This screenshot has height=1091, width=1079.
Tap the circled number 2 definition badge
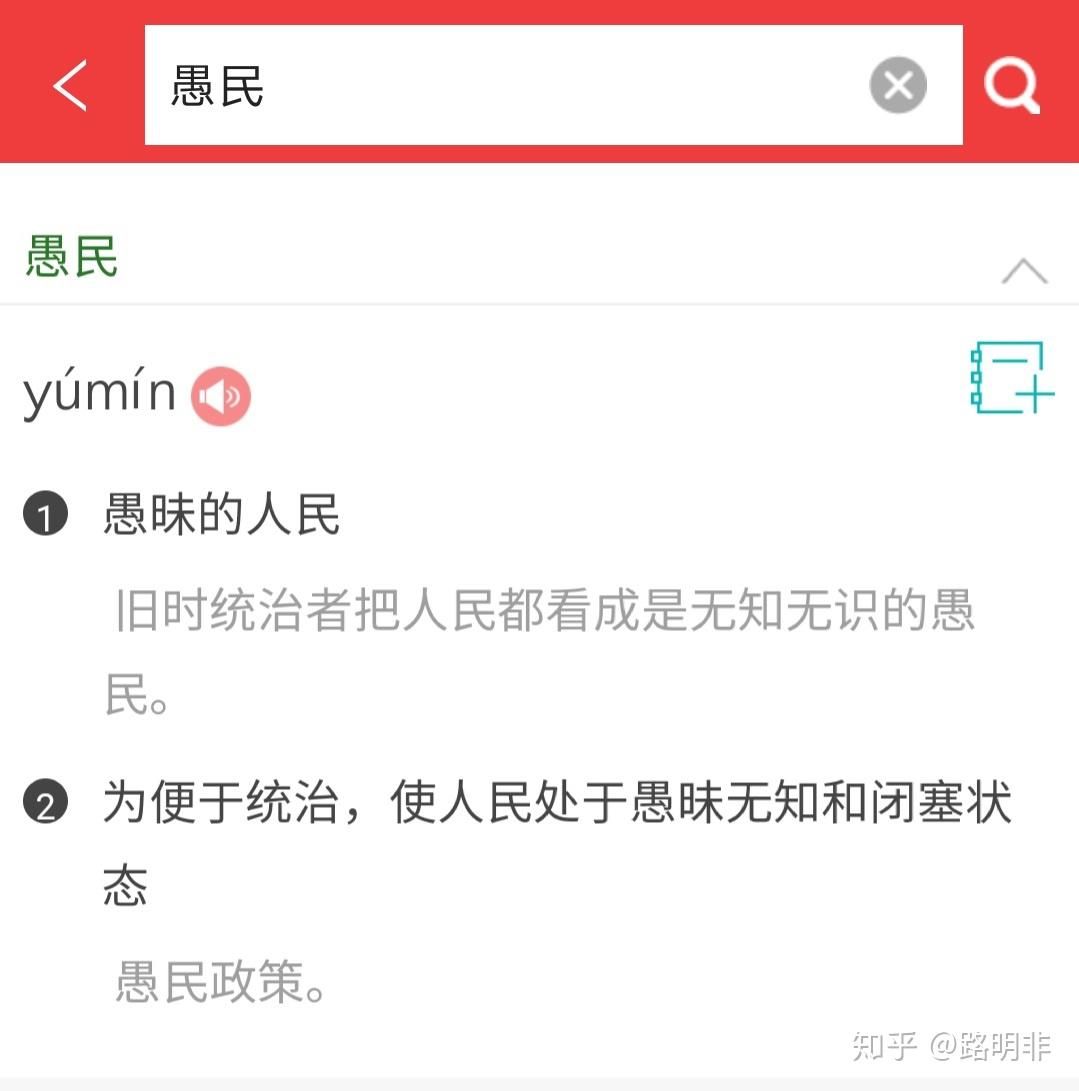(x=45, y=800)
